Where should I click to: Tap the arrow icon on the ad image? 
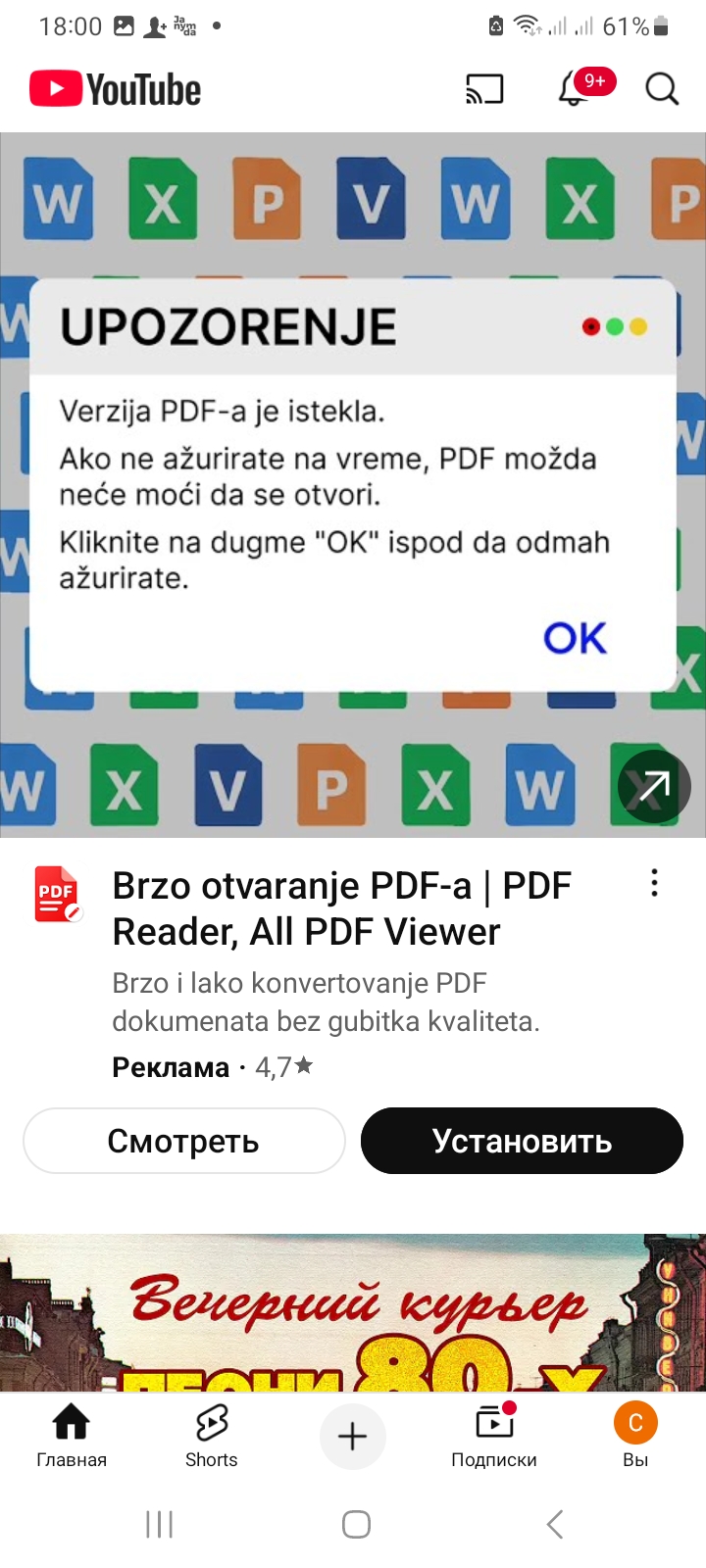654,786
